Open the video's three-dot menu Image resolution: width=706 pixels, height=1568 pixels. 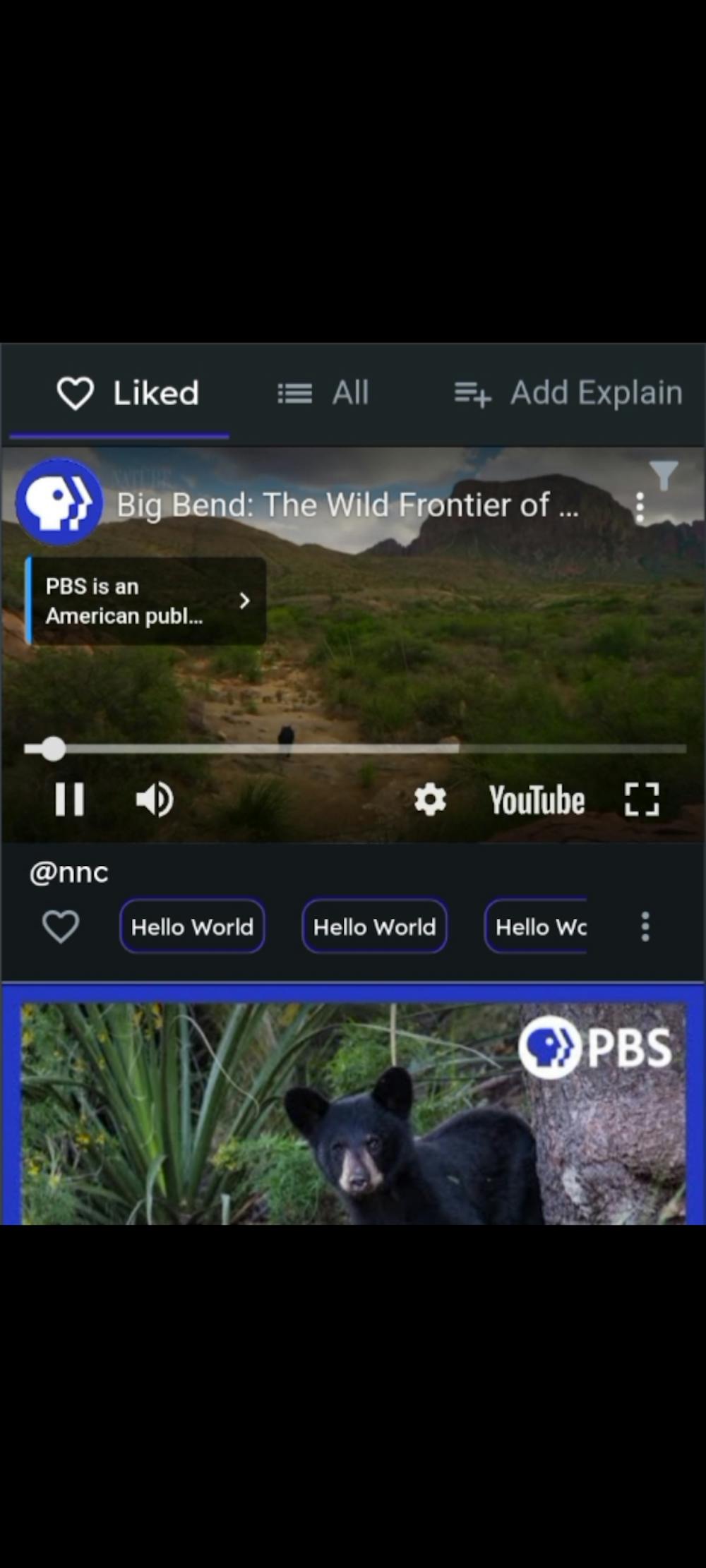pos(640,507)
